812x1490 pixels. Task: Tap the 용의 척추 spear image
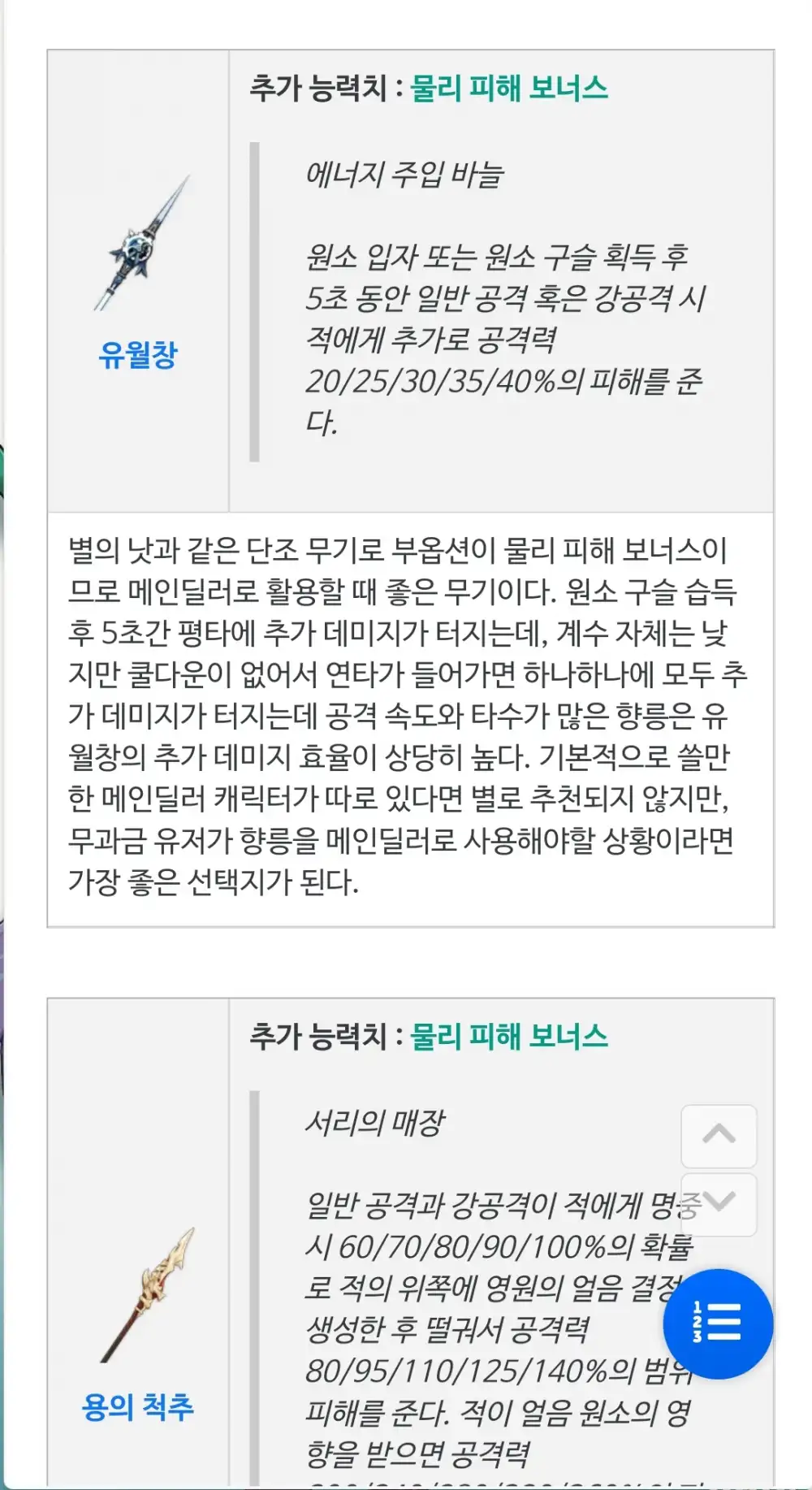point(148,1296)
